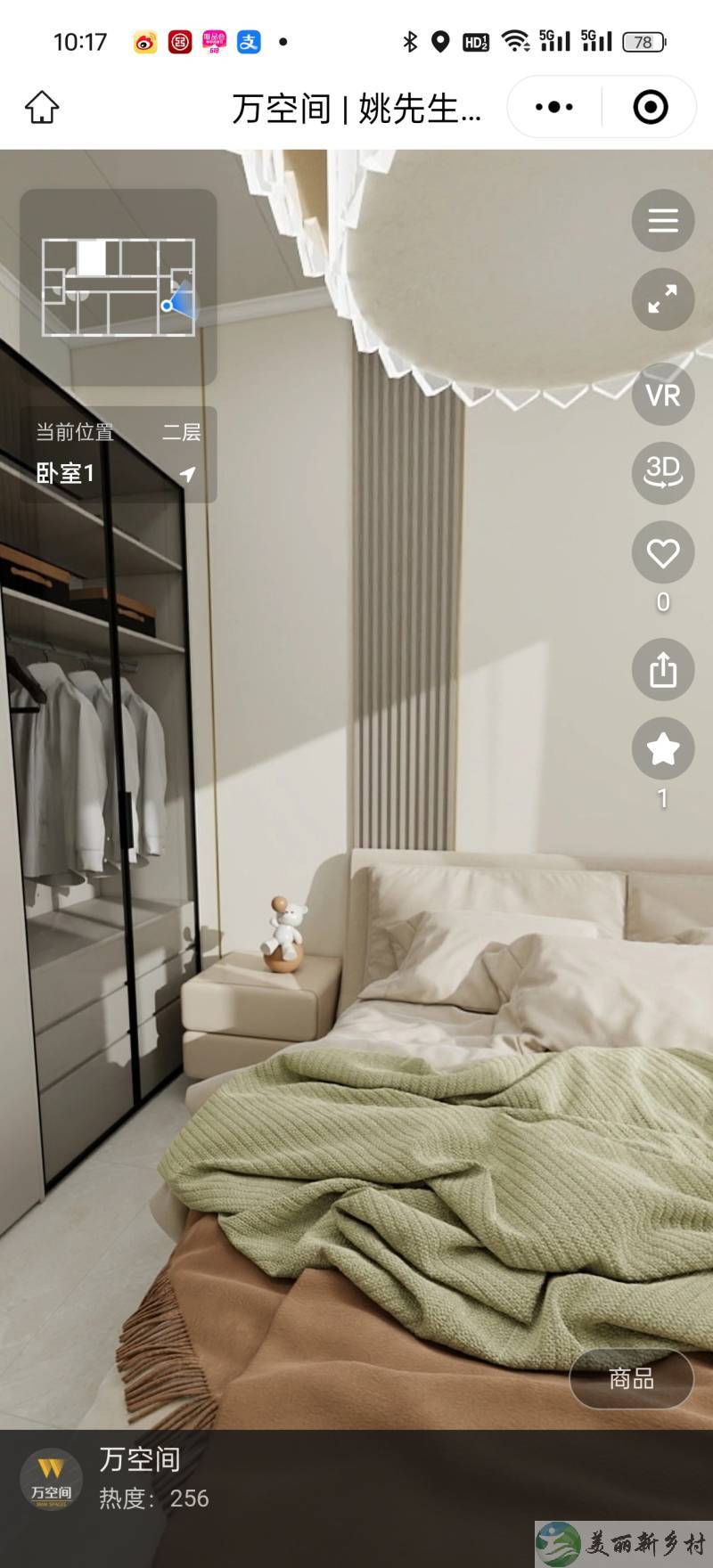Screen dimensions: 713x1568
Task: Open the 万空间 designer profile
Action: (52, 1480)
